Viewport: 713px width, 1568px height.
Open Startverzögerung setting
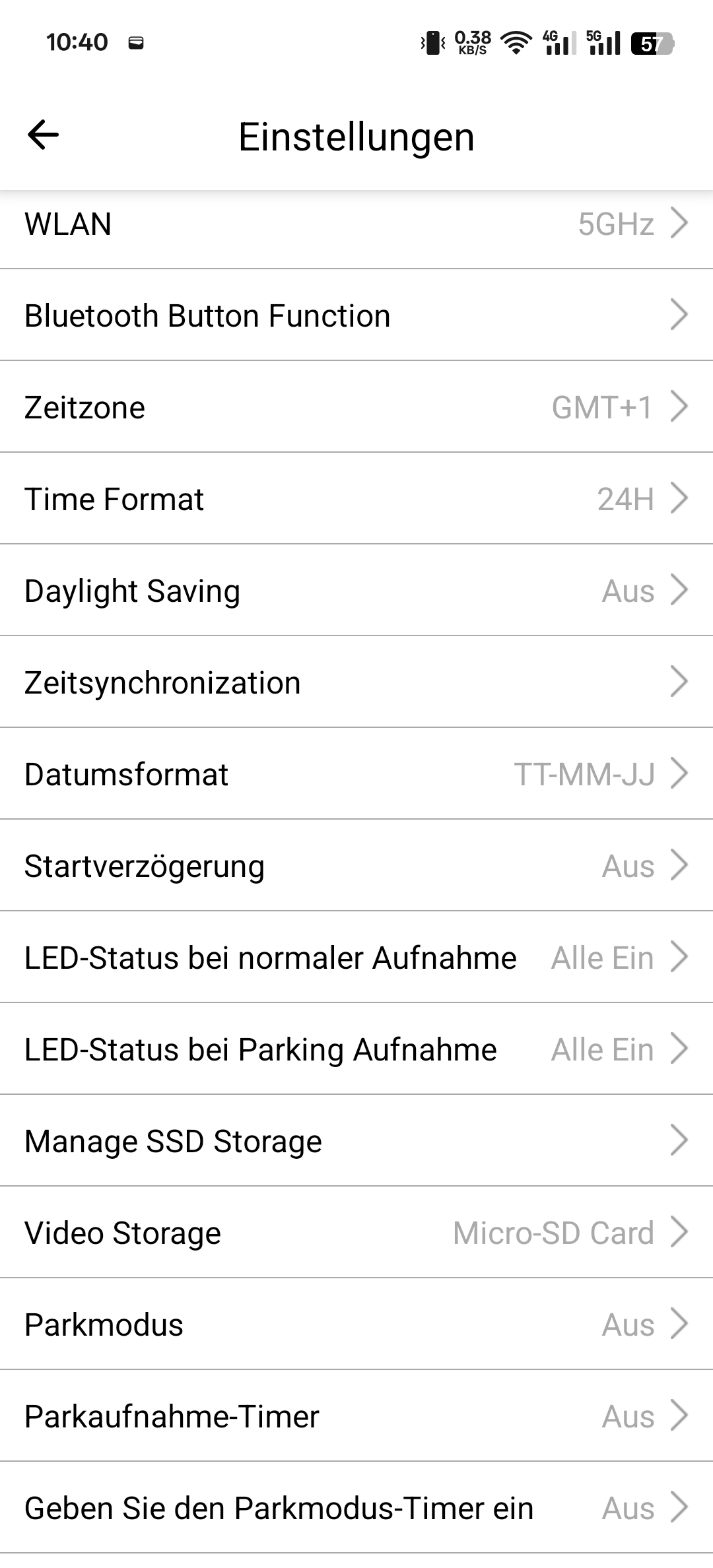pos(356,866)
